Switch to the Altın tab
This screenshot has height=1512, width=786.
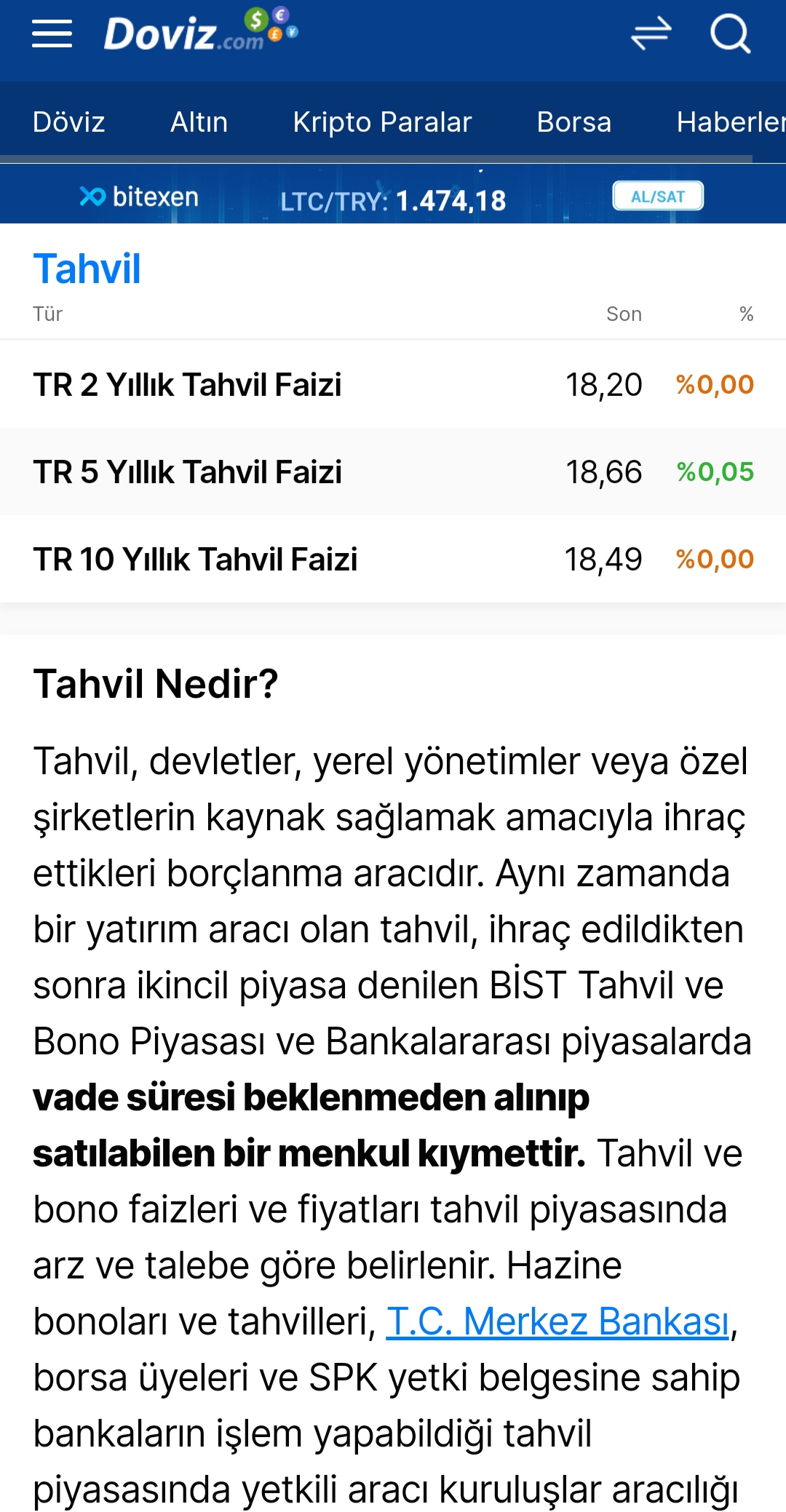(x=199, y=122)
